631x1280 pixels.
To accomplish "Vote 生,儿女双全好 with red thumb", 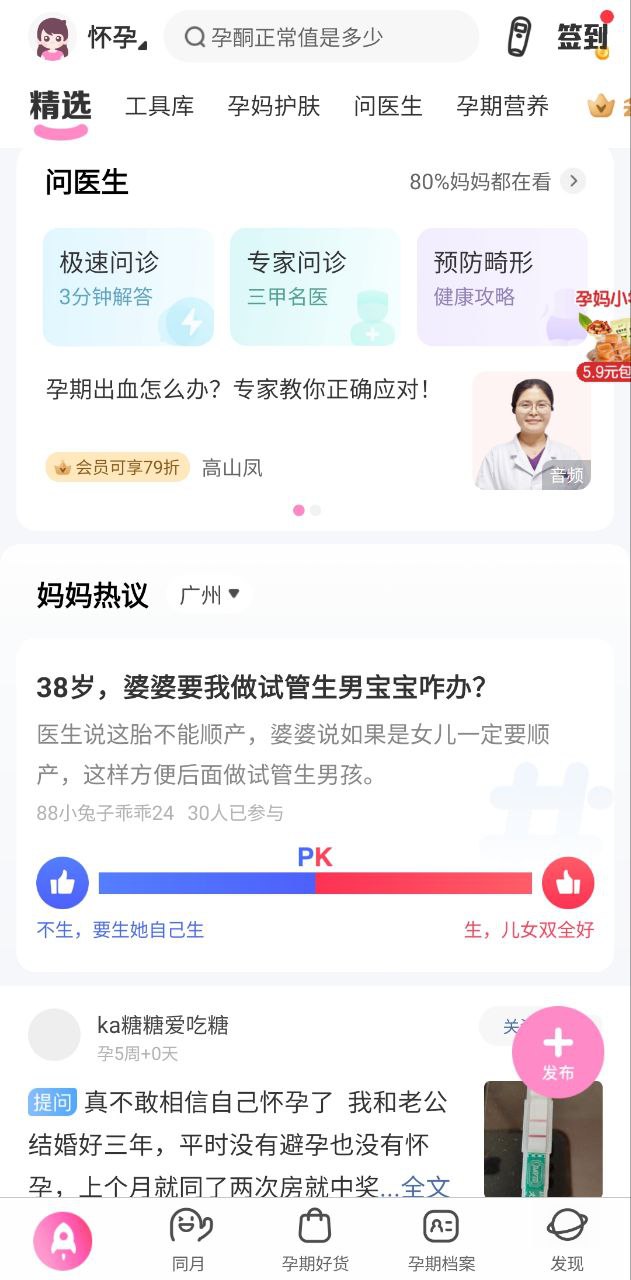I will 568,883.
